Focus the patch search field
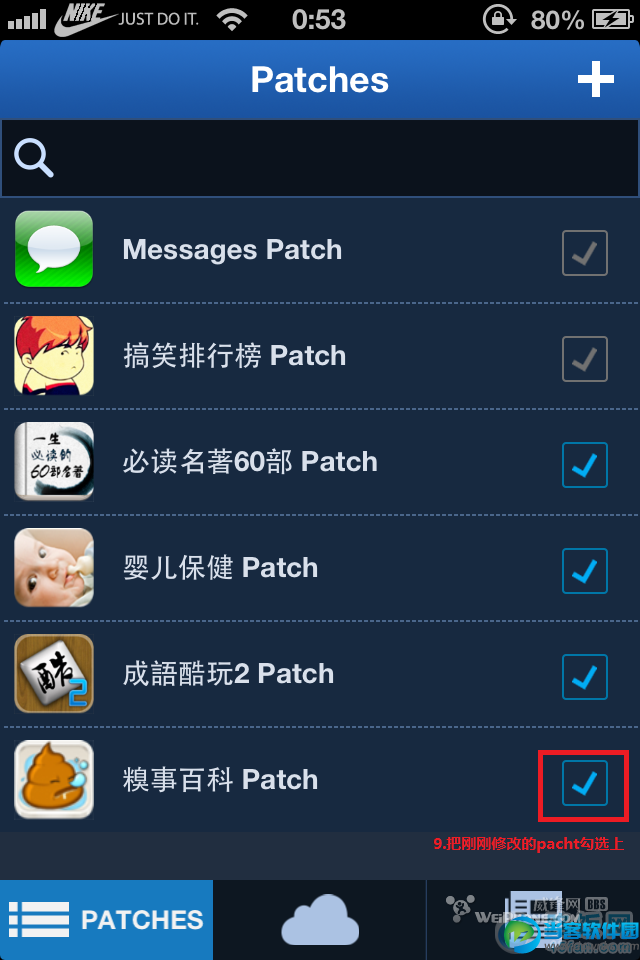The image size is (640, 960). [330, 158]
